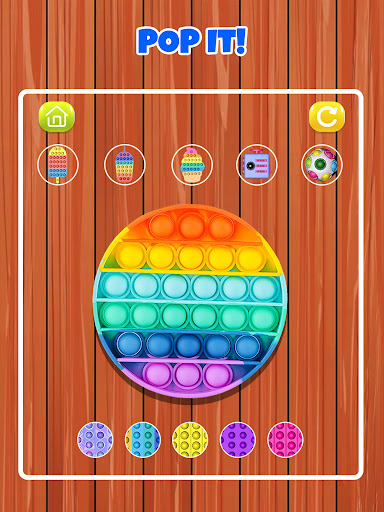Apply the lavender color pattern swatch
Screen dimensions: 384x512
pos(95,440)
